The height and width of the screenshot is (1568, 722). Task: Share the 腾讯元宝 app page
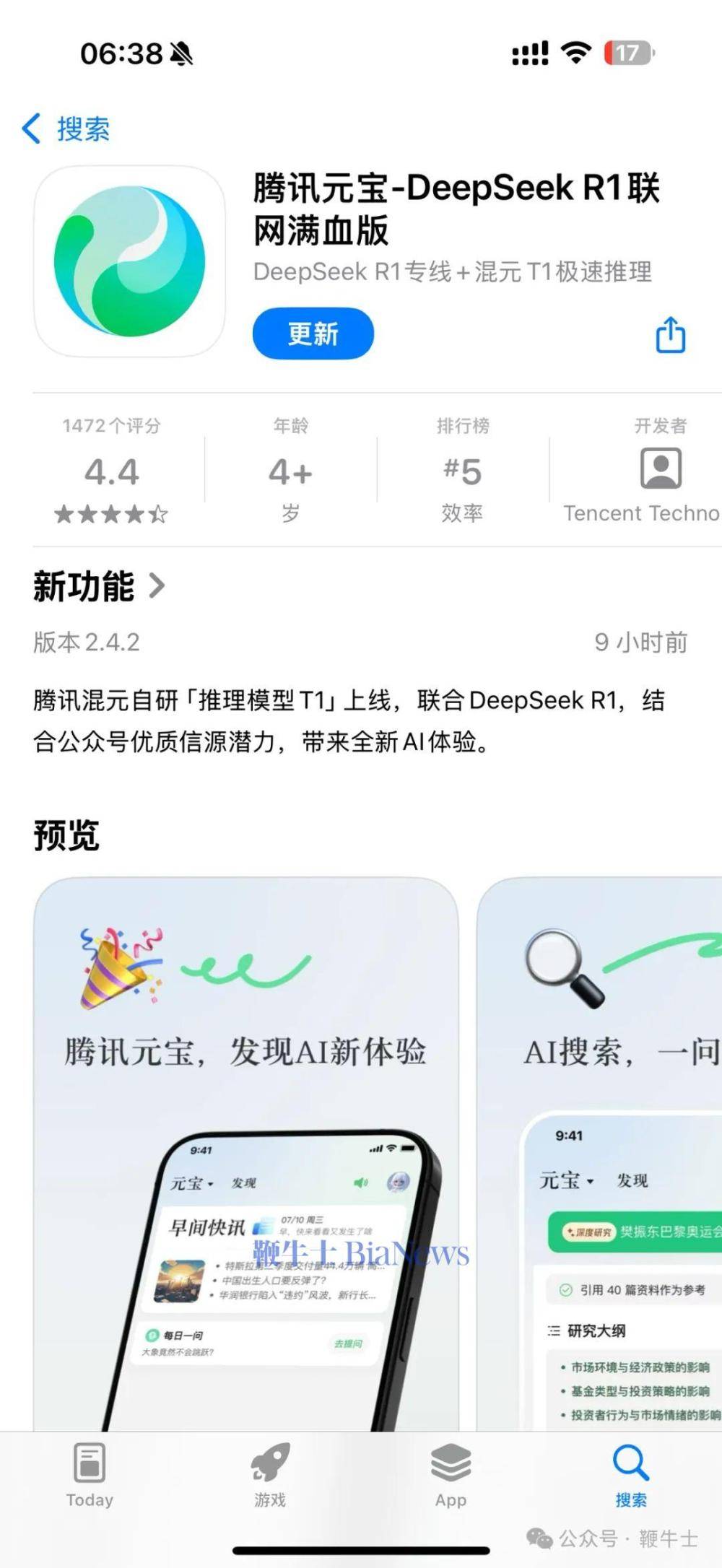click(670, 335)
